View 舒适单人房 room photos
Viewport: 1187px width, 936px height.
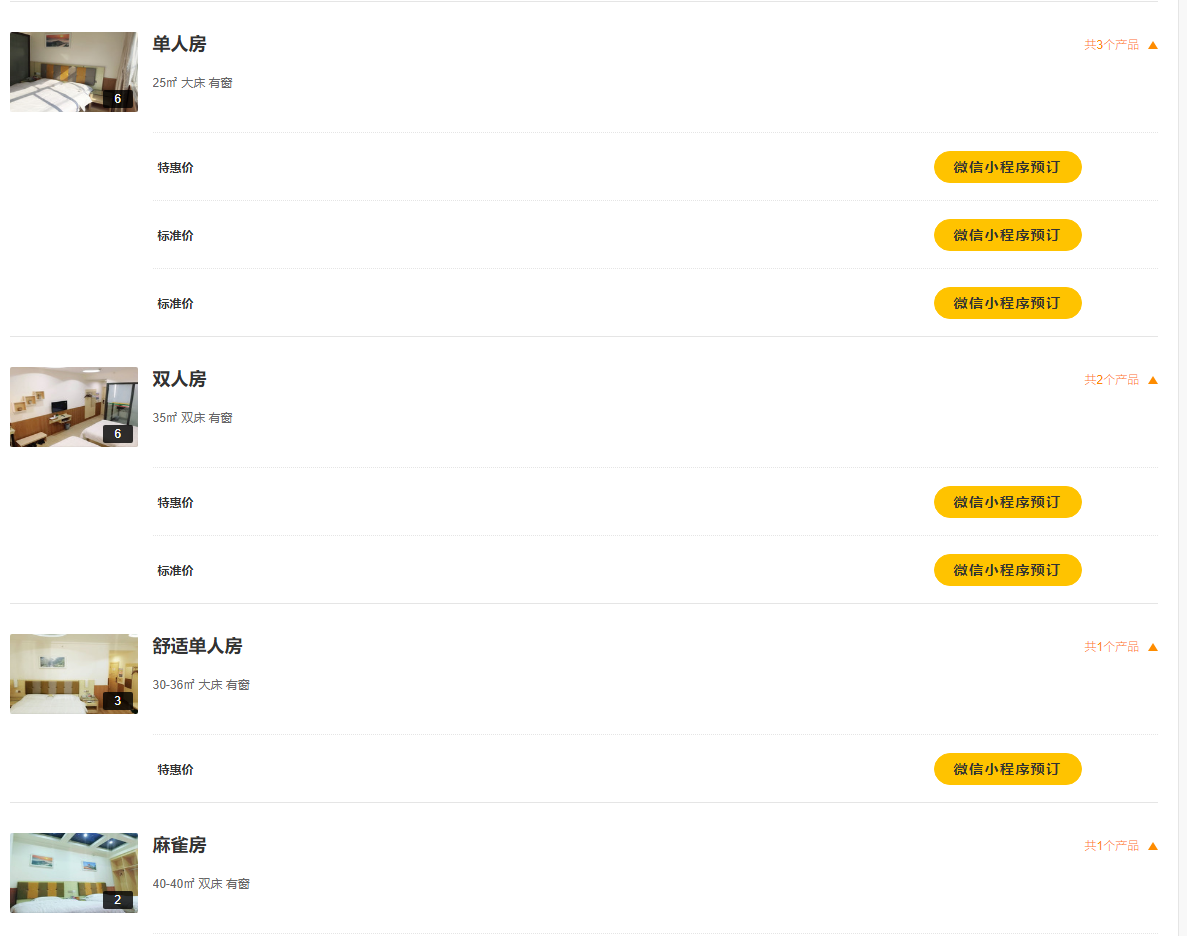point(74,674)
